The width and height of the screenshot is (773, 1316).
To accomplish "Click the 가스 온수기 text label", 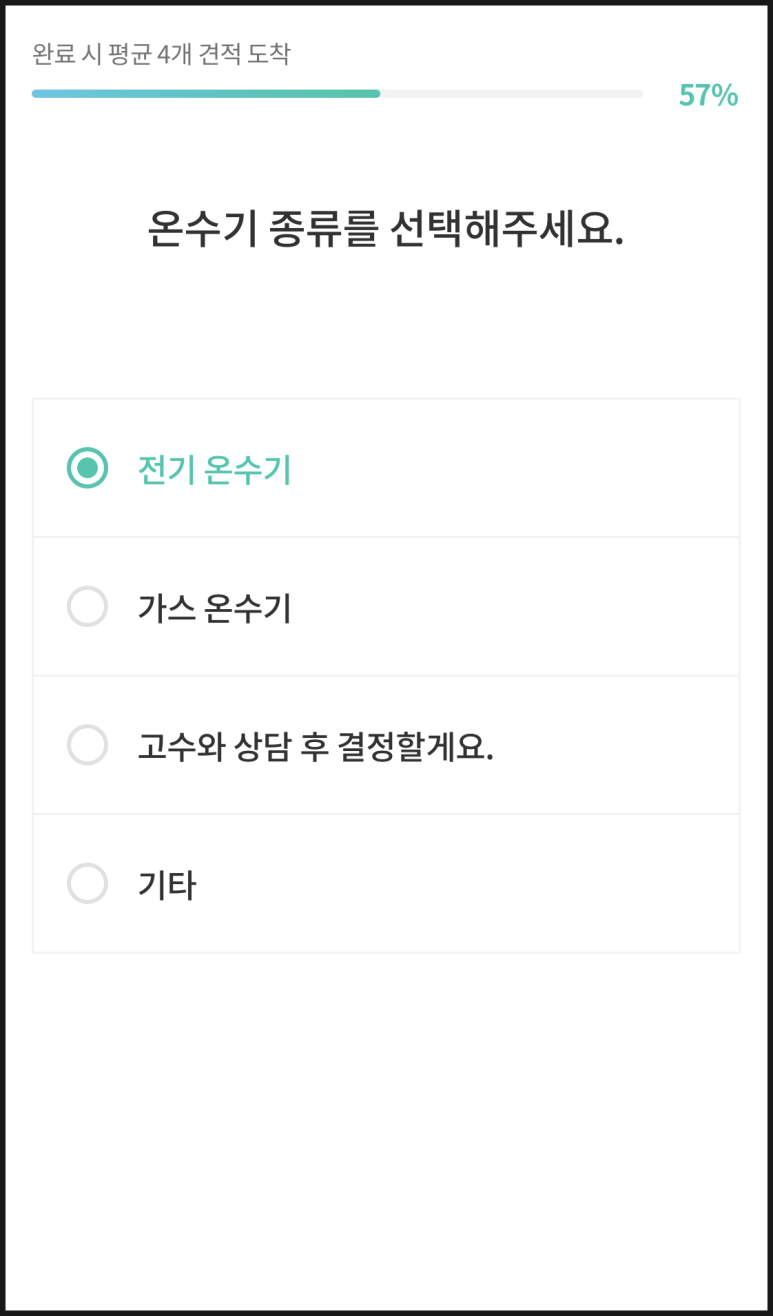I will pos(212,606).
